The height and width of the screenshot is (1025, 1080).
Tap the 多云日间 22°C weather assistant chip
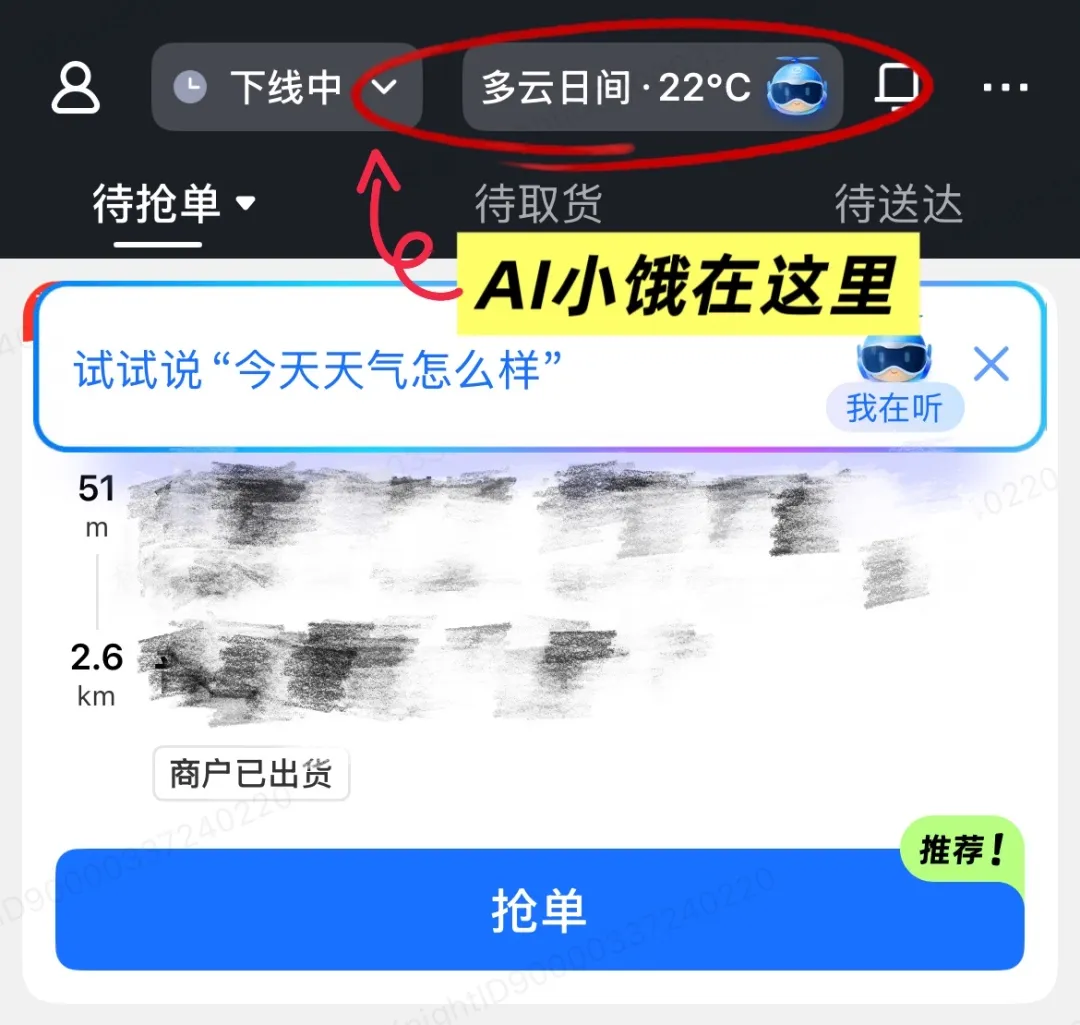652,87
